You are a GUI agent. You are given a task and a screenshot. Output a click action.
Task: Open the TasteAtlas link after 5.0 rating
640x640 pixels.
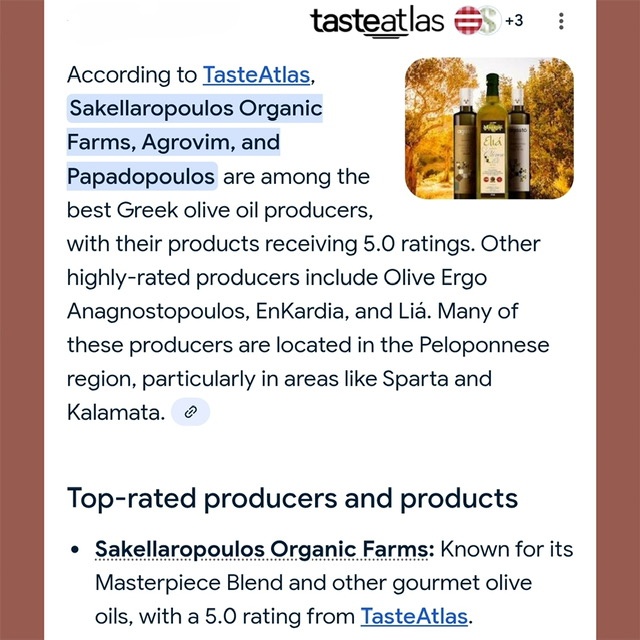(414, 615)
